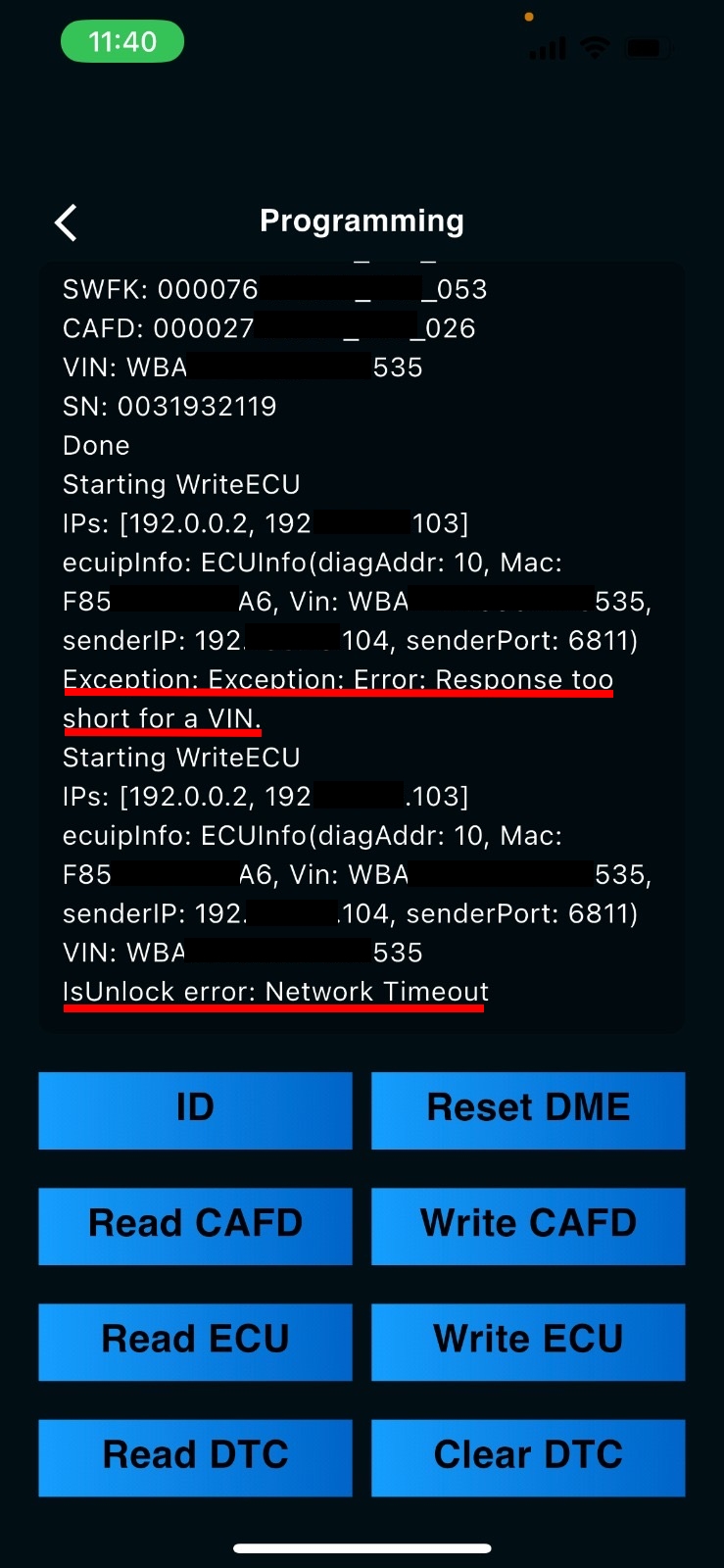This screenshot has width=724, height=1568.
Task: Select the ID button to identify the ECU
Action: 195,1110
